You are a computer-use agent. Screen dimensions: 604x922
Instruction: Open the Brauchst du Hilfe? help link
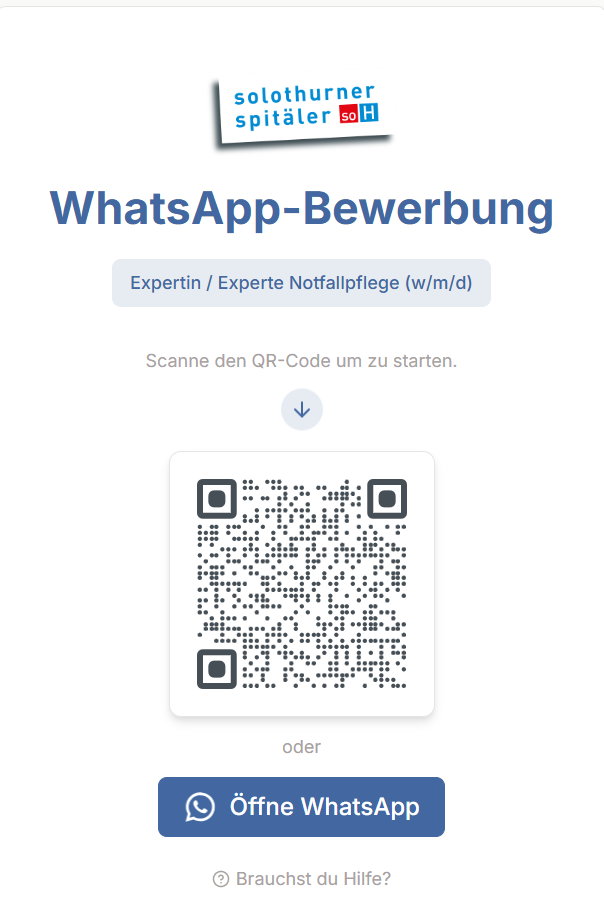pyautogui.click(x=302, y=879)
